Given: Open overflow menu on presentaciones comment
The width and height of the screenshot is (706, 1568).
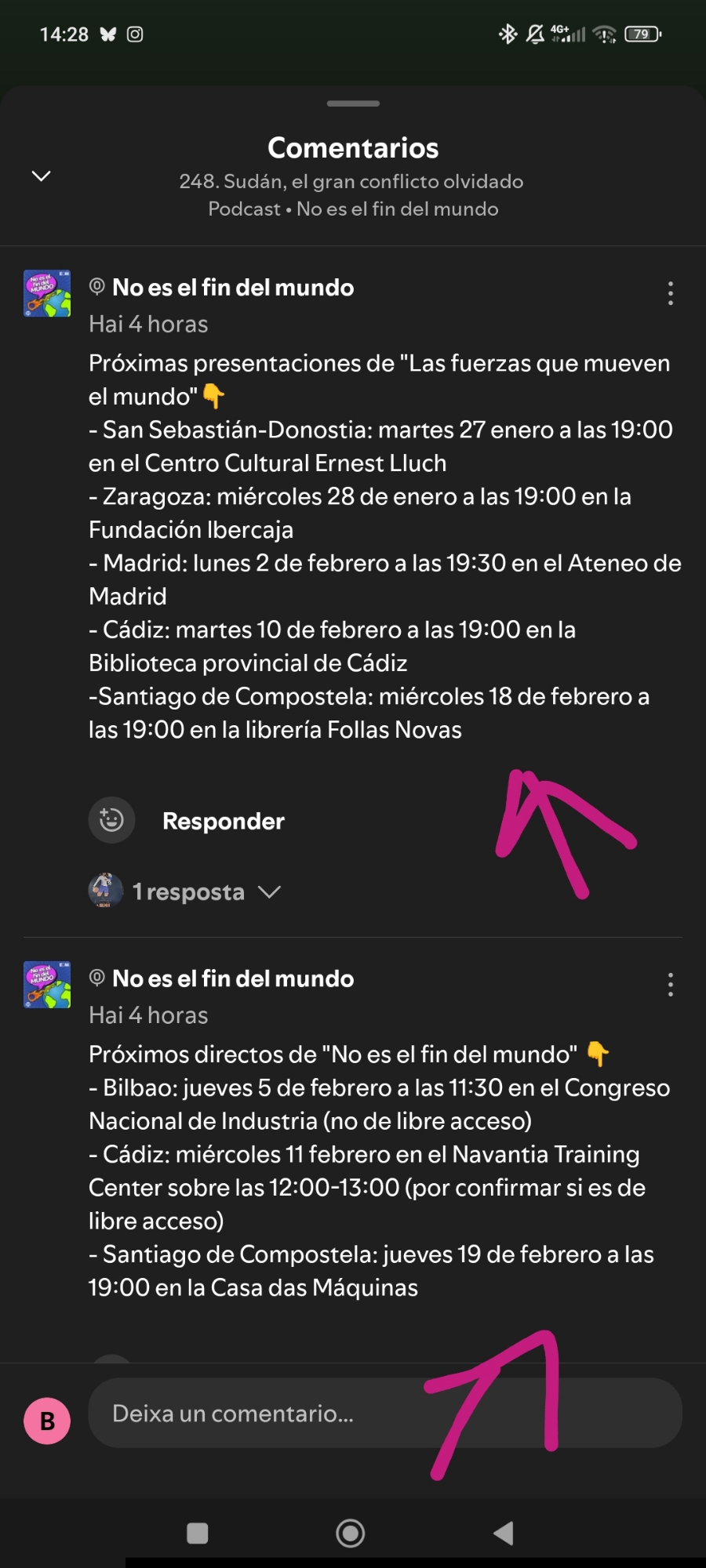Looking at the screenshot, I should pos(670,293).
